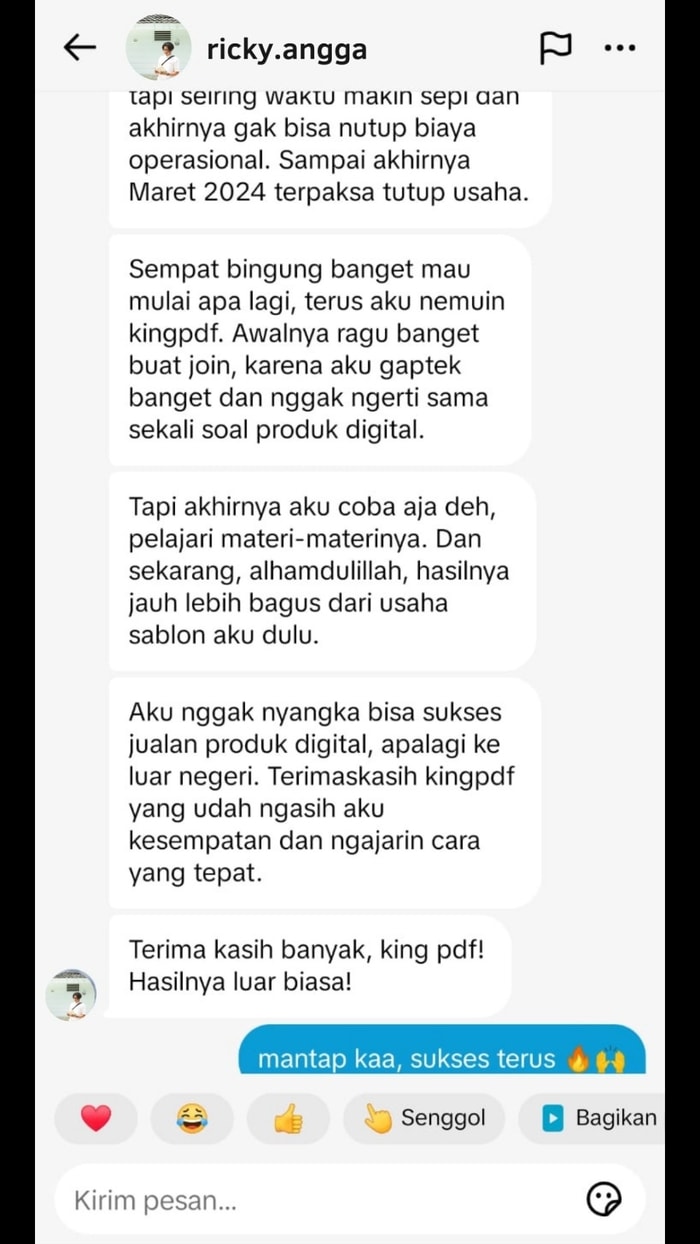
Task: Open the sticker emoji picker
Action: point(604,1199)
